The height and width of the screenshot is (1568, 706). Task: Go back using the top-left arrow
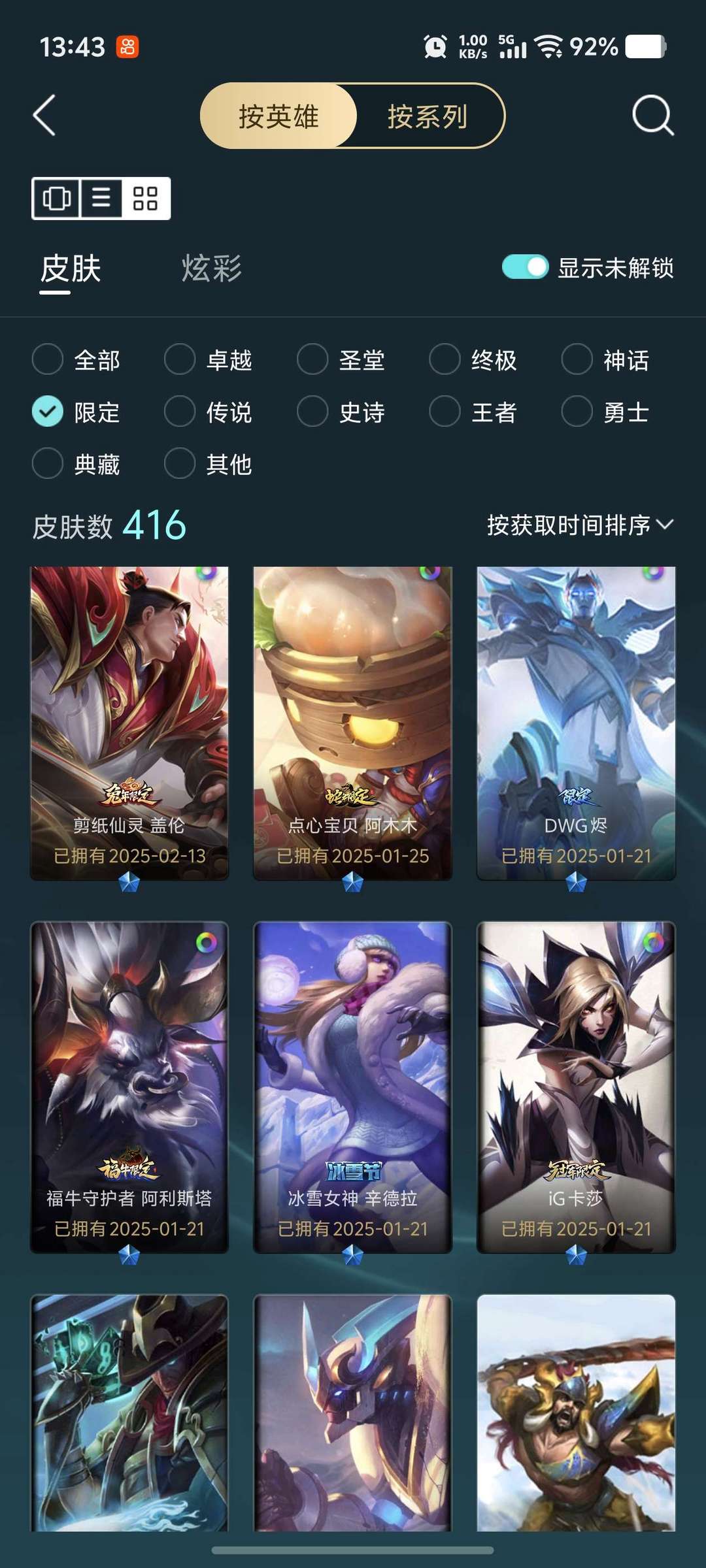coord(44,116)
